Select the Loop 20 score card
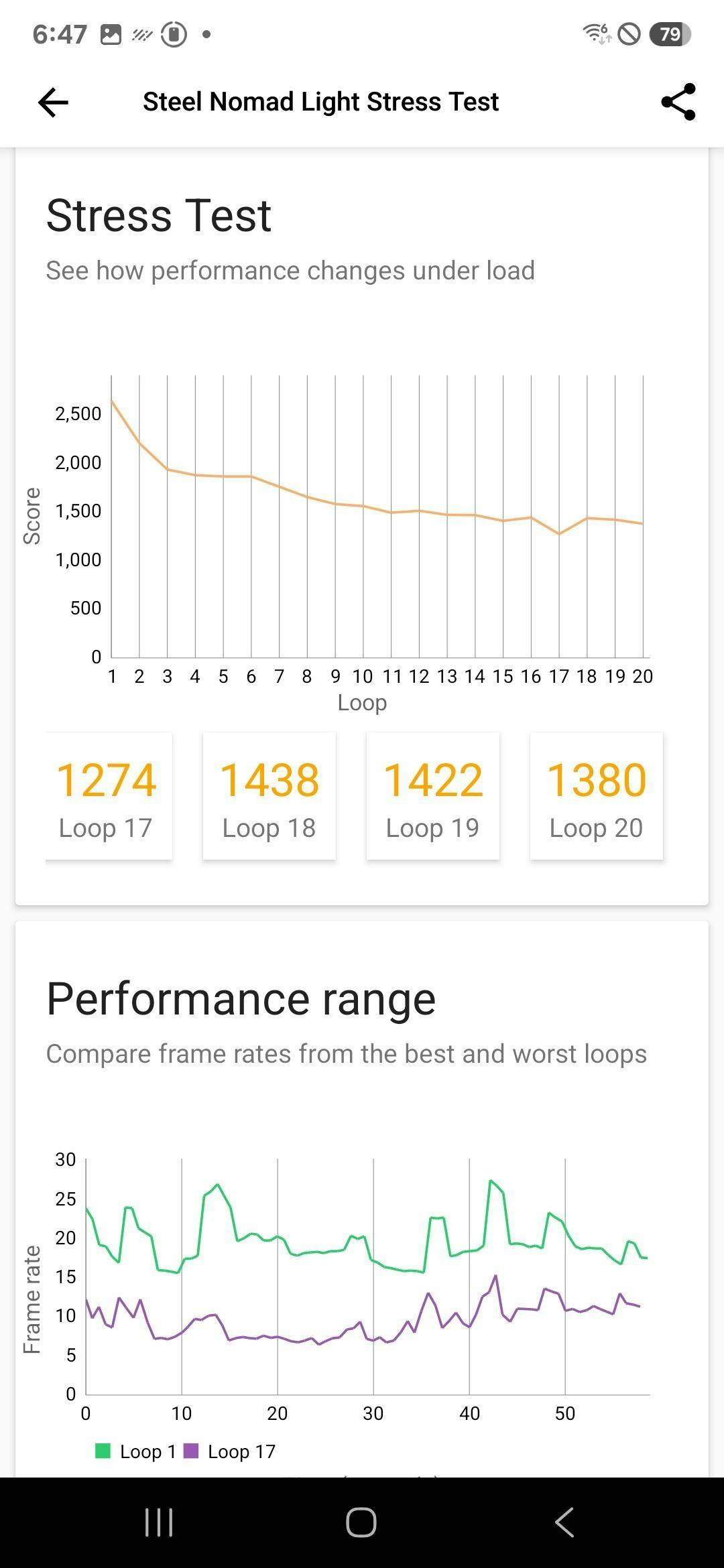This screenshot has width=724, height=1568. point(596,795)
